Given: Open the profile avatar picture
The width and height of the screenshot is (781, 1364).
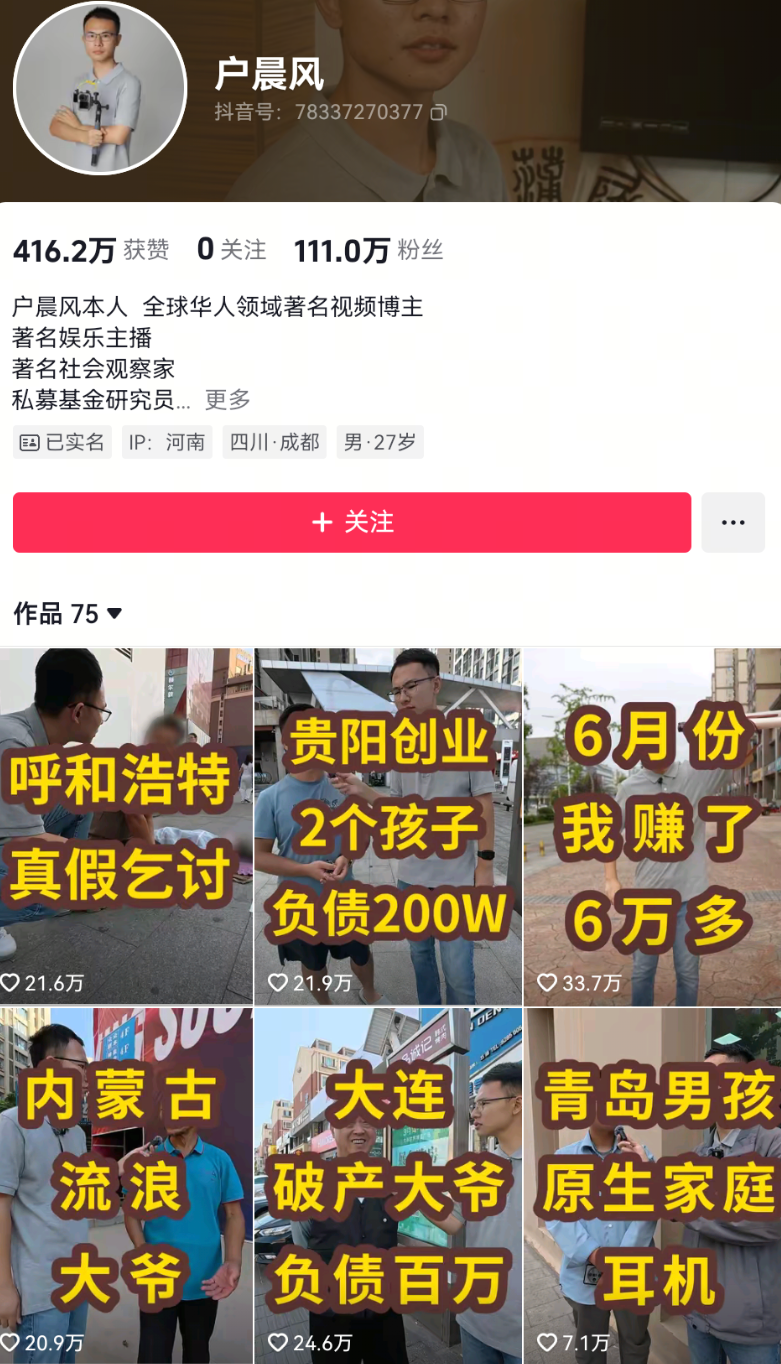Looking at the screenshot, I should pyautogui.click(x=99, y=88).
